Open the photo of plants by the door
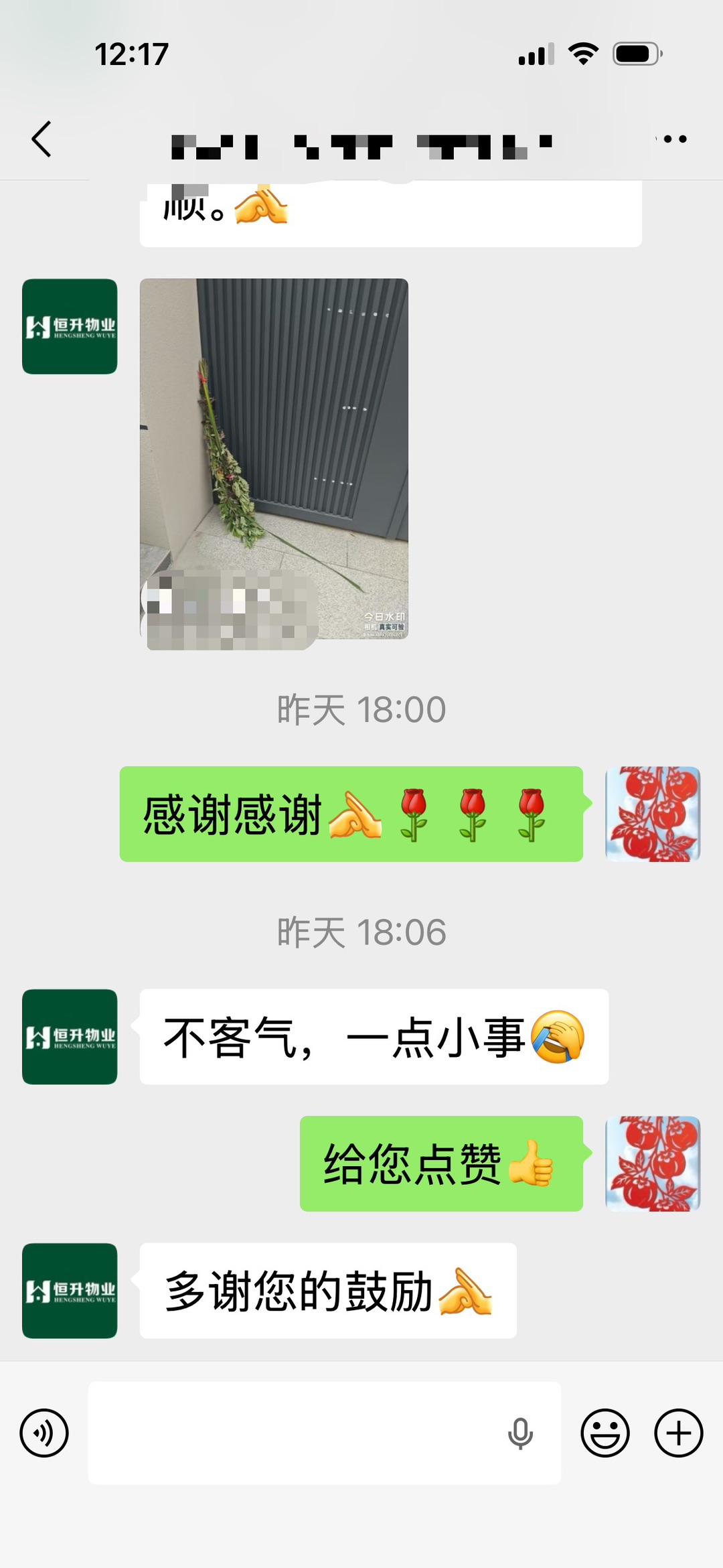This screenshot has width=723, height=1568. click(x=274, y=459)
